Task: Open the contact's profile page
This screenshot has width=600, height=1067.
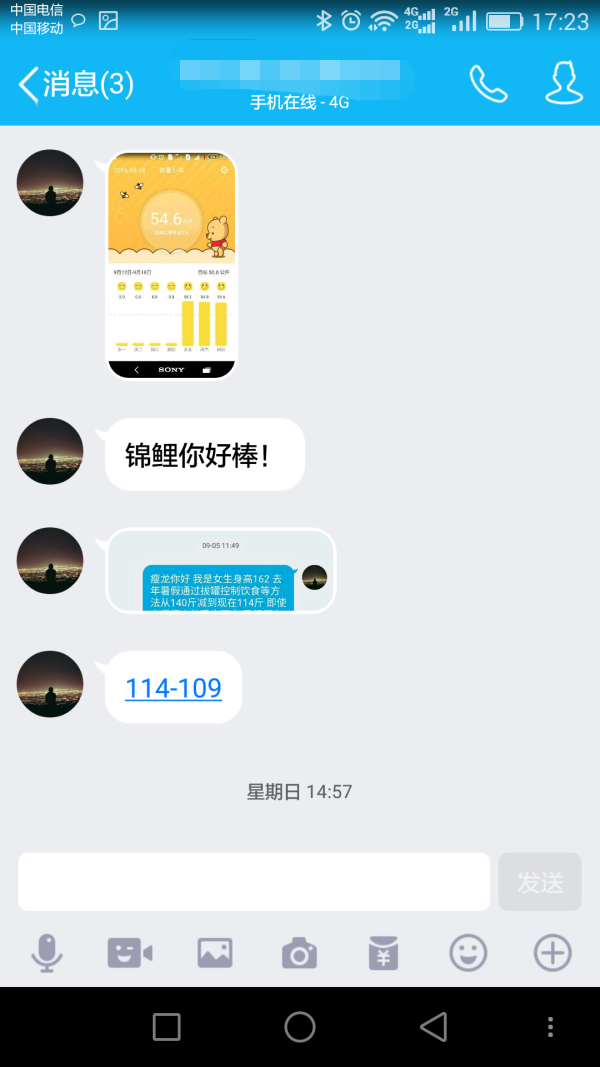Action: [x=563, y=84]
